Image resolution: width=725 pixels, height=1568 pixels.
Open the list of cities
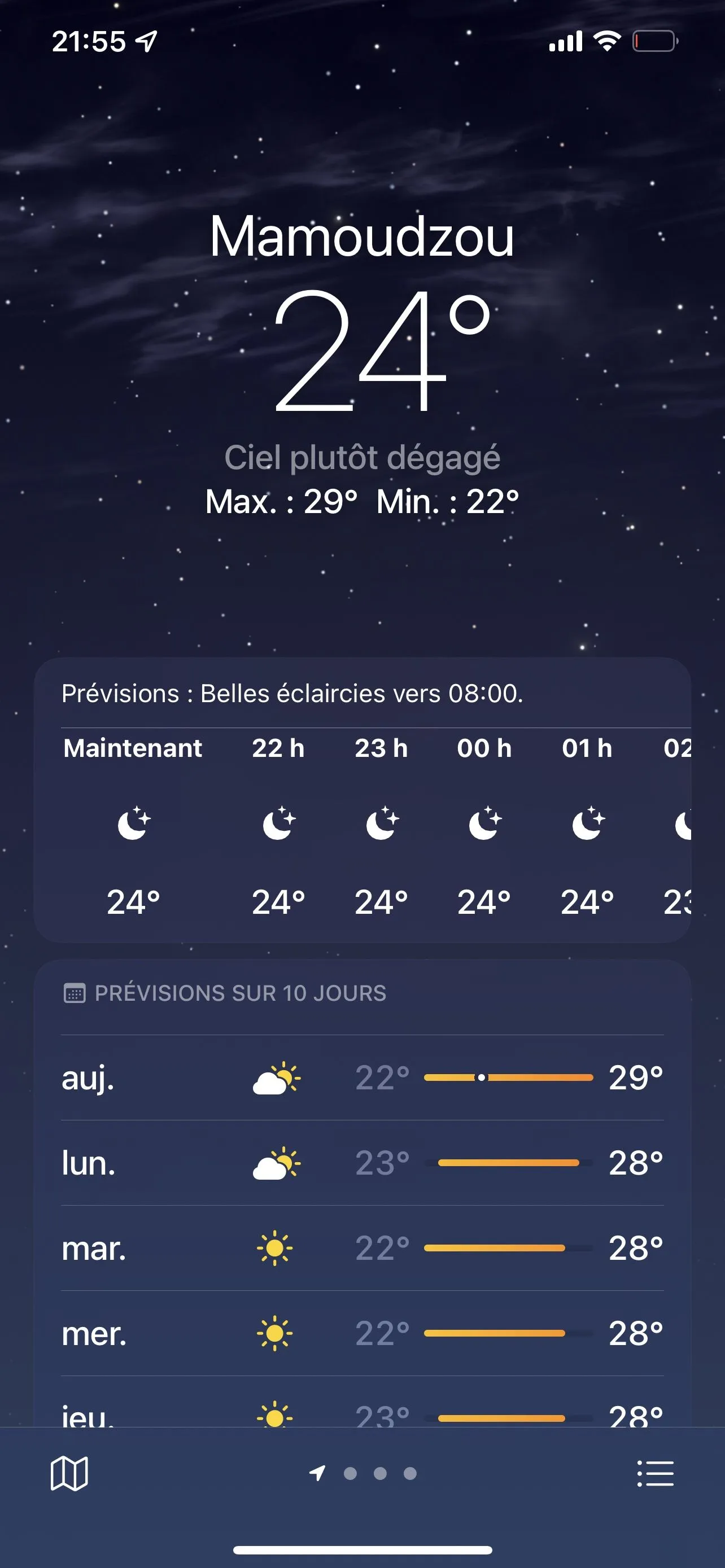point(655,1473)
